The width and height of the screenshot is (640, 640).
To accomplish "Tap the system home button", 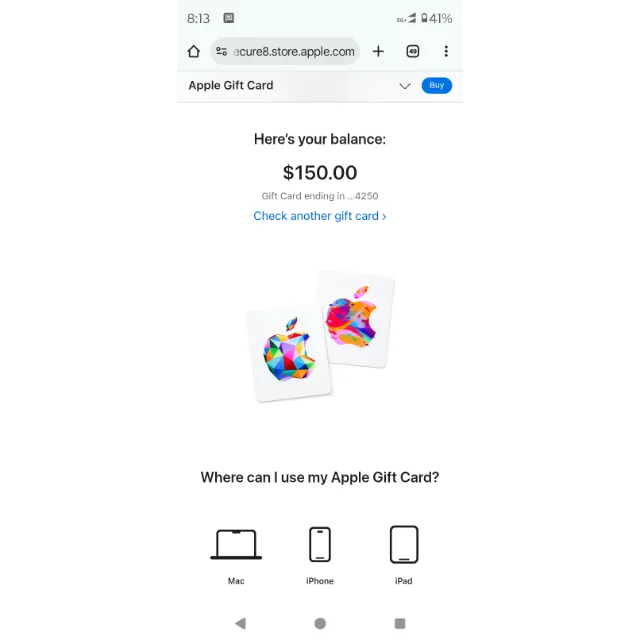I will click(320, 623).
